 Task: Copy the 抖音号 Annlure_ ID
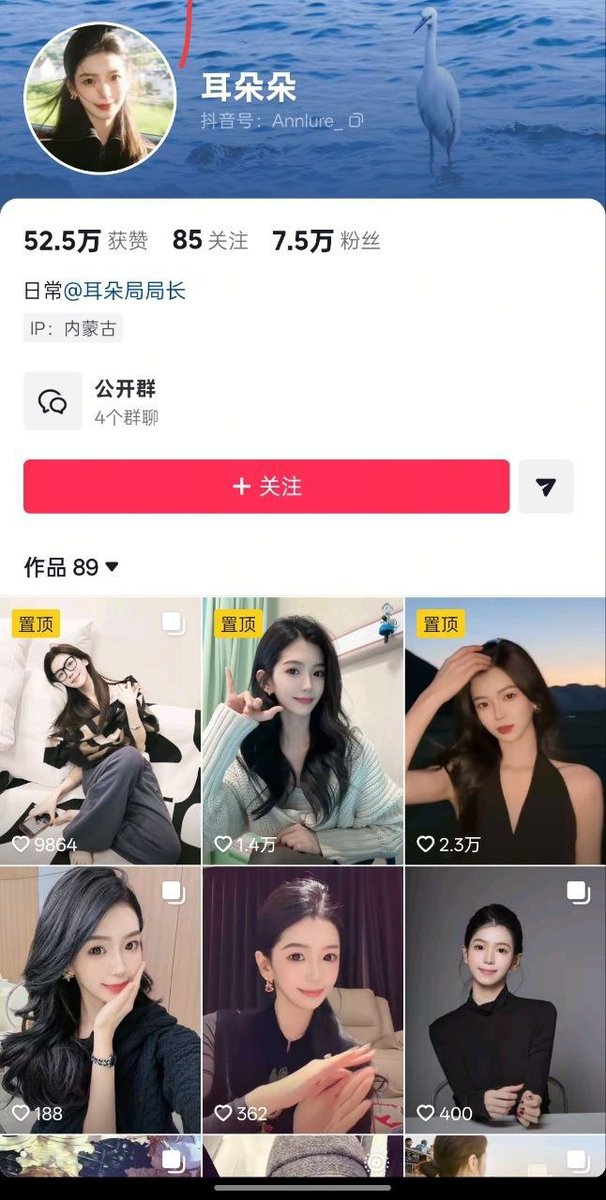point(355,121)
